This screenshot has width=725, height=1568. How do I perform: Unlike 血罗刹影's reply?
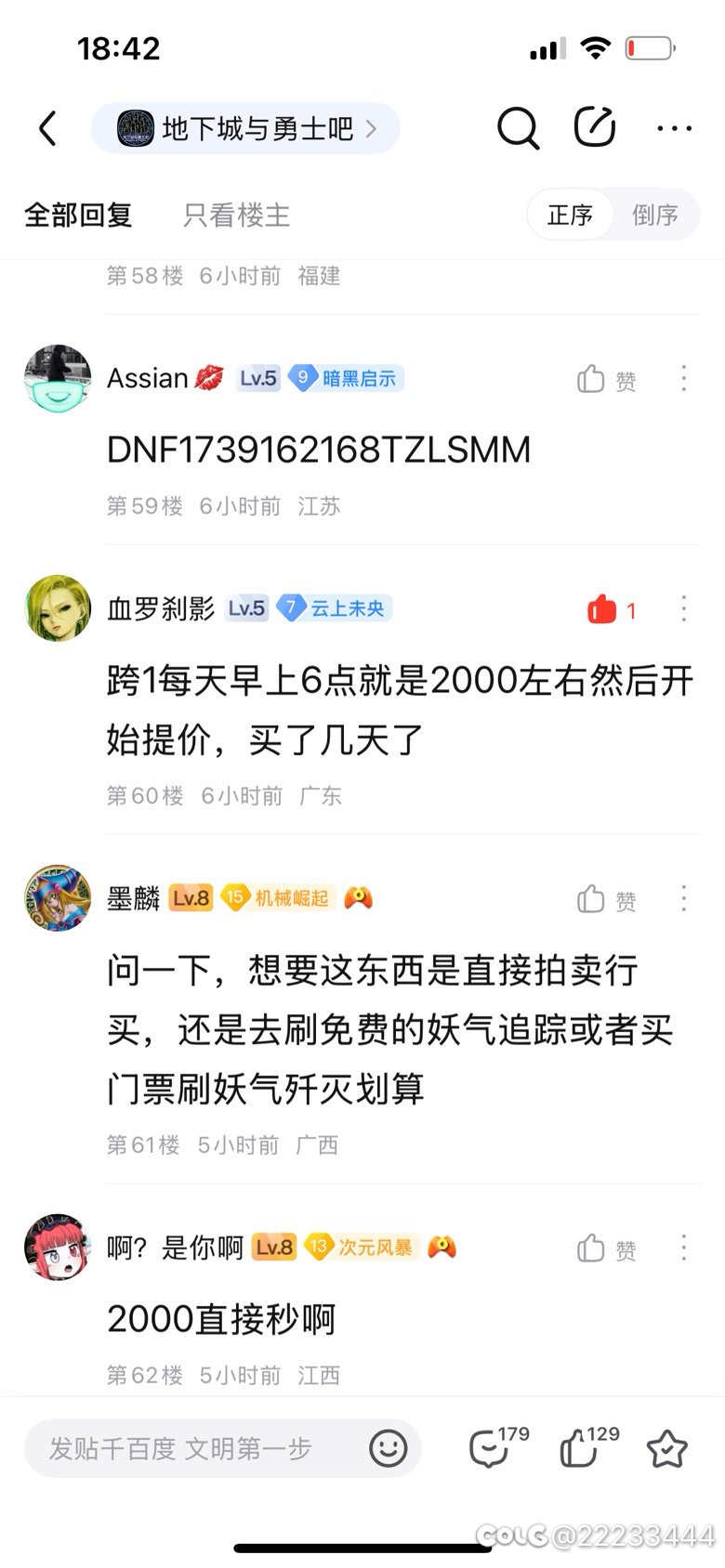pyautogui.click(x=611, y=609)
